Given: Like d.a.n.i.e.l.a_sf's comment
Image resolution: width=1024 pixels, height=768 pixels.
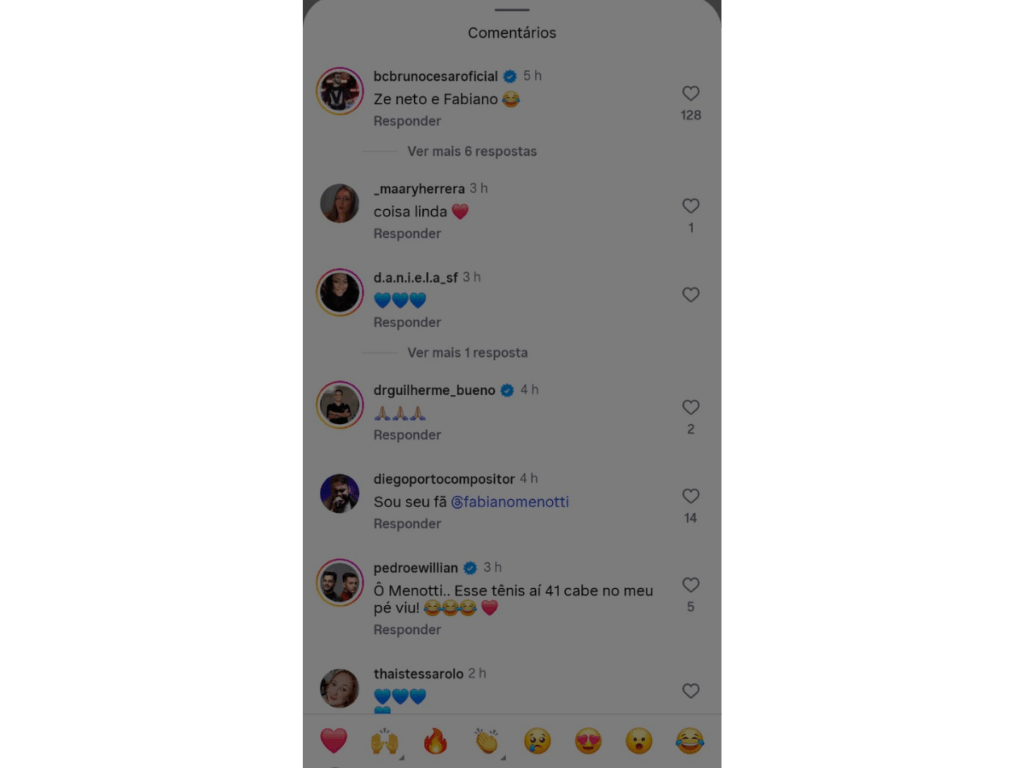Looking at the screenshot, I should [x=690, y=295].
